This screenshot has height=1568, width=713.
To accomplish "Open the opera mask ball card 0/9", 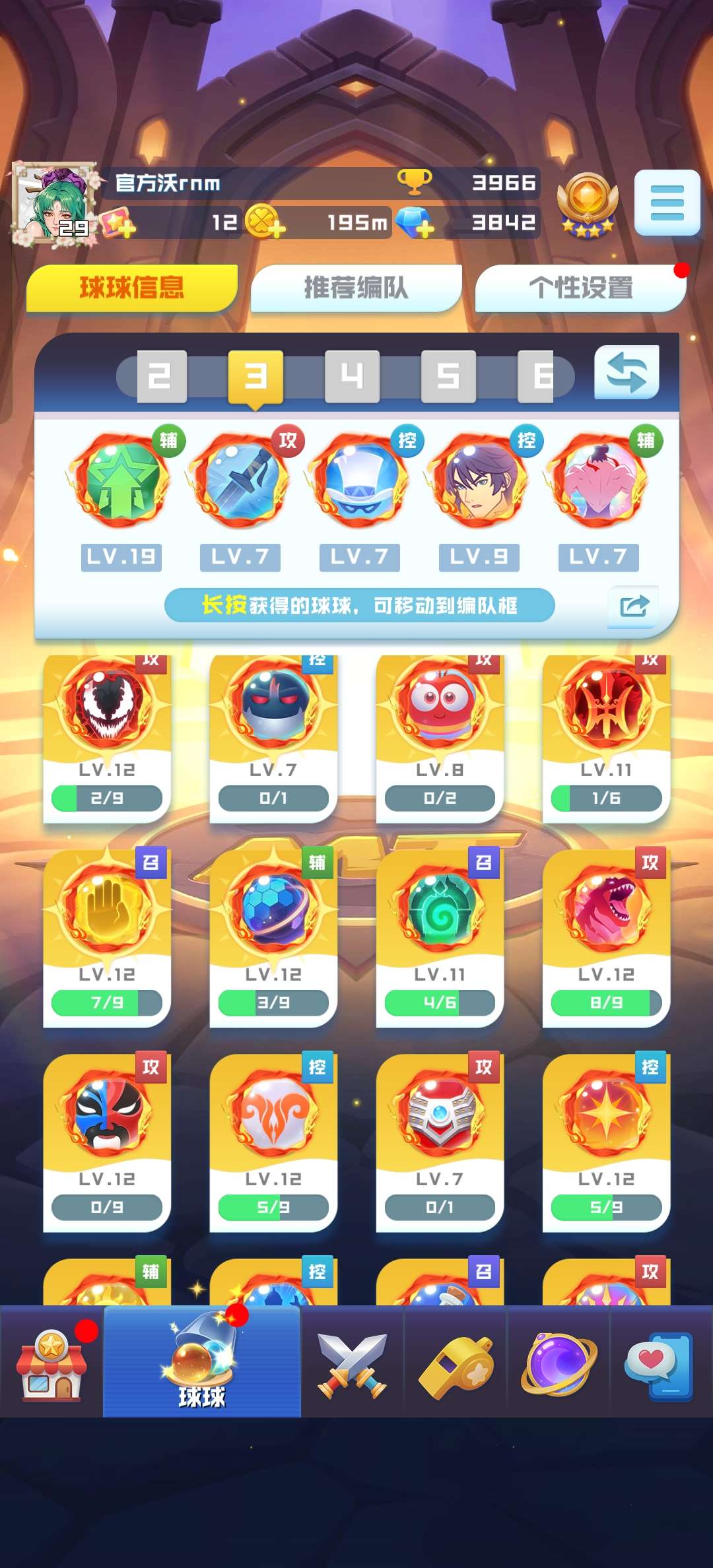I will (x=107, y=1142).
